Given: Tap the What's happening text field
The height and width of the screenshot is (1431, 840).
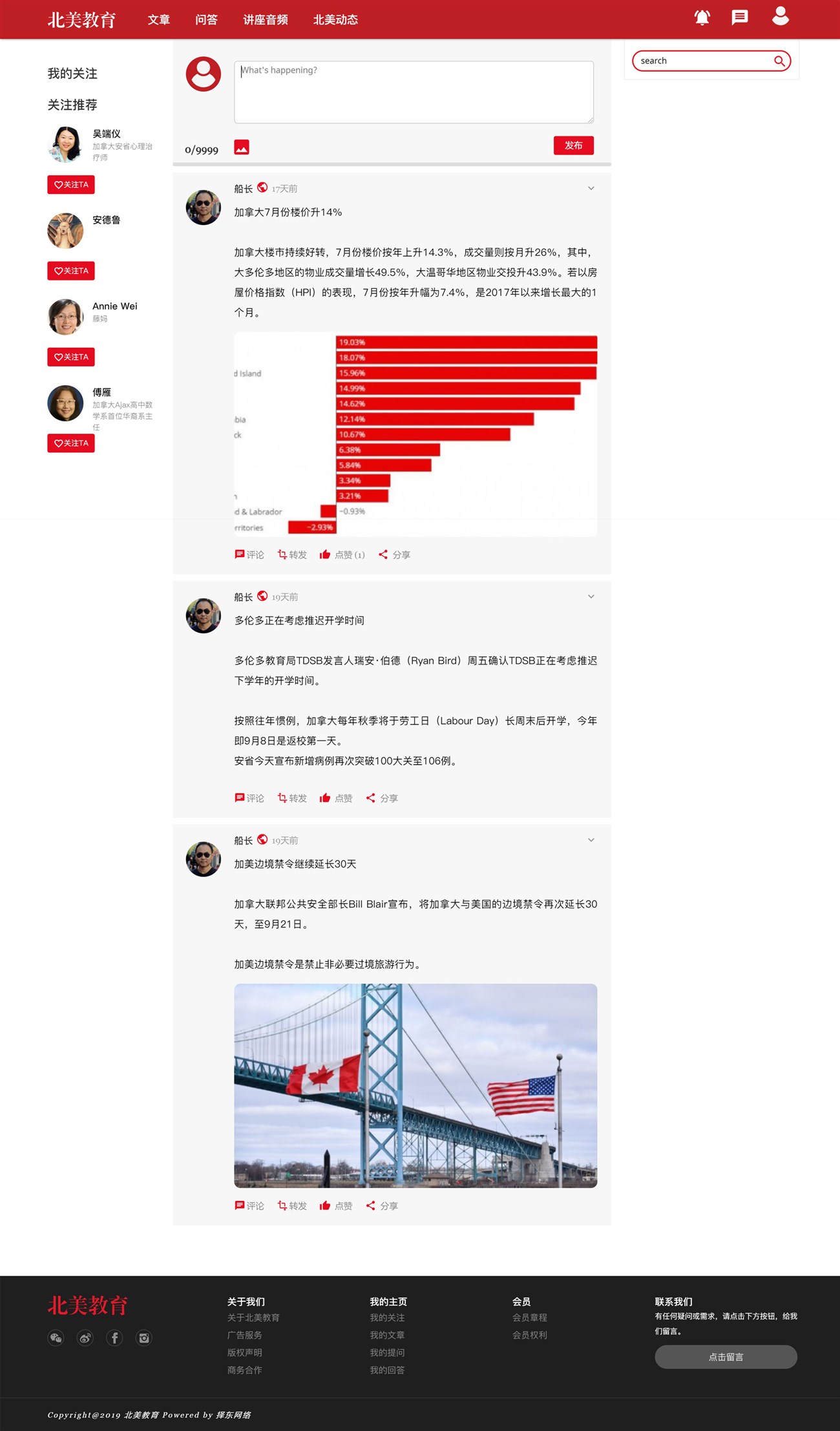Looking at the screenshot, I should 414,92.
